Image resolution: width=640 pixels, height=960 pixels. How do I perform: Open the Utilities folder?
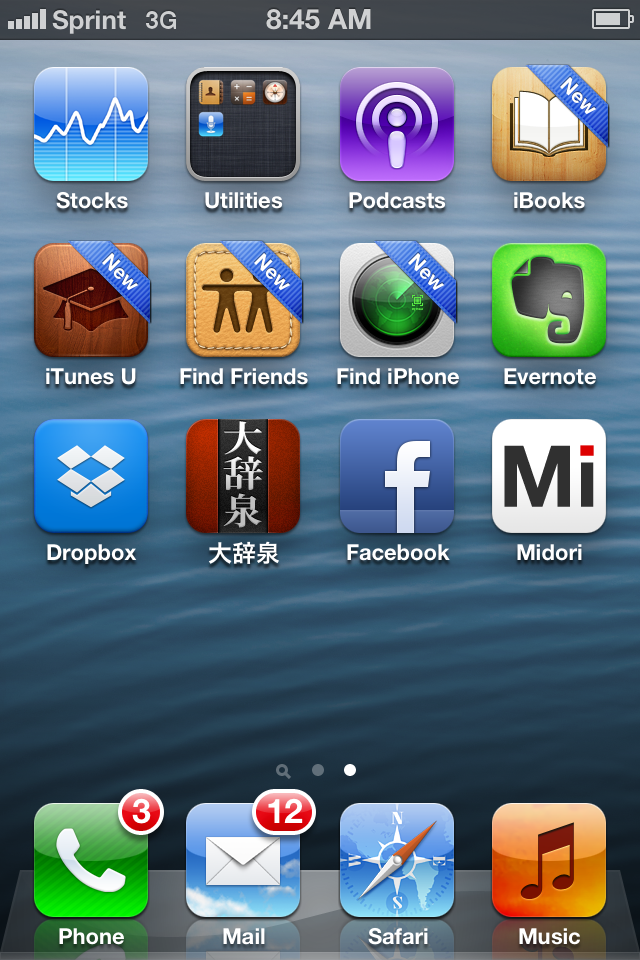(x=243, y=124)
